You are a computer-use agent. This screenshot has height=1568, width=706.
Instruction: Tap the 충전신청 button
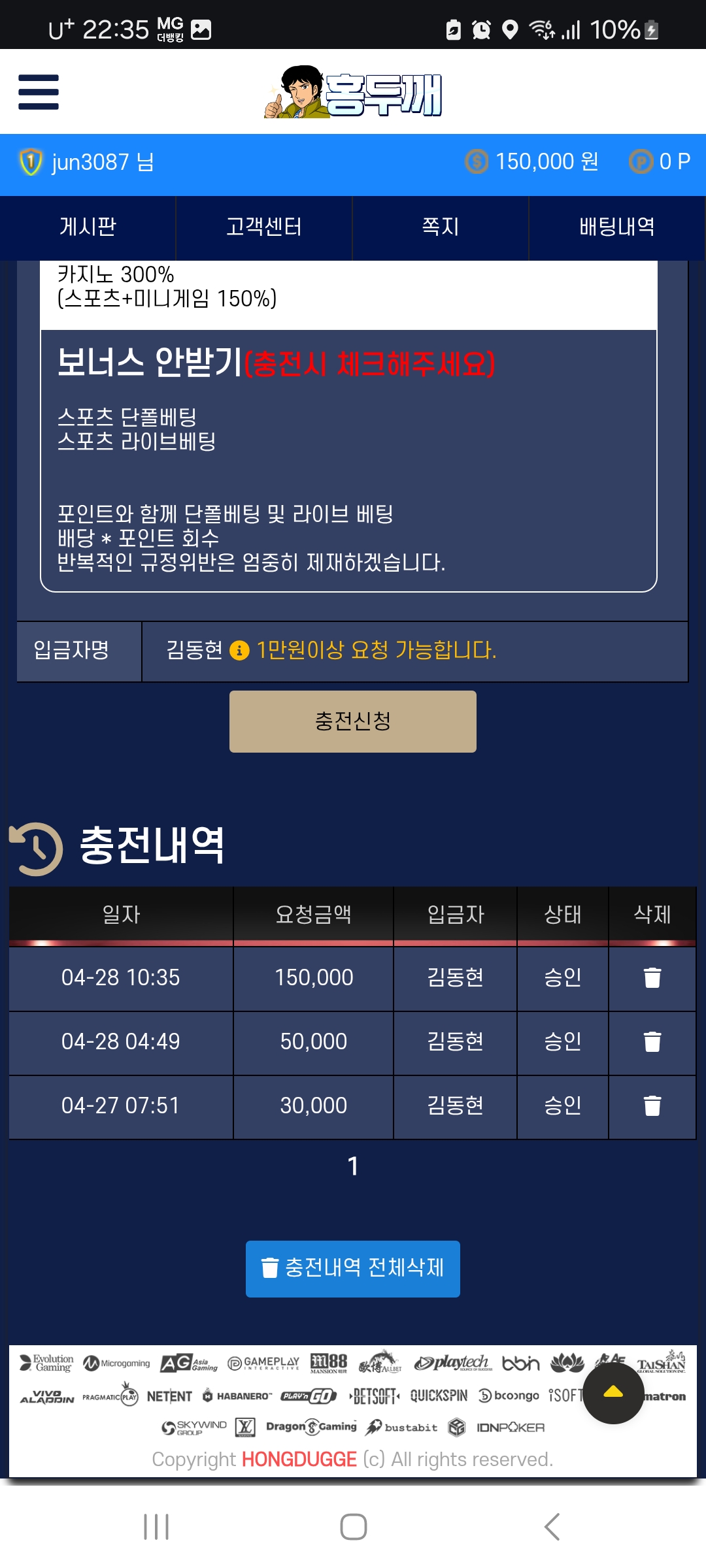point(352,721)
